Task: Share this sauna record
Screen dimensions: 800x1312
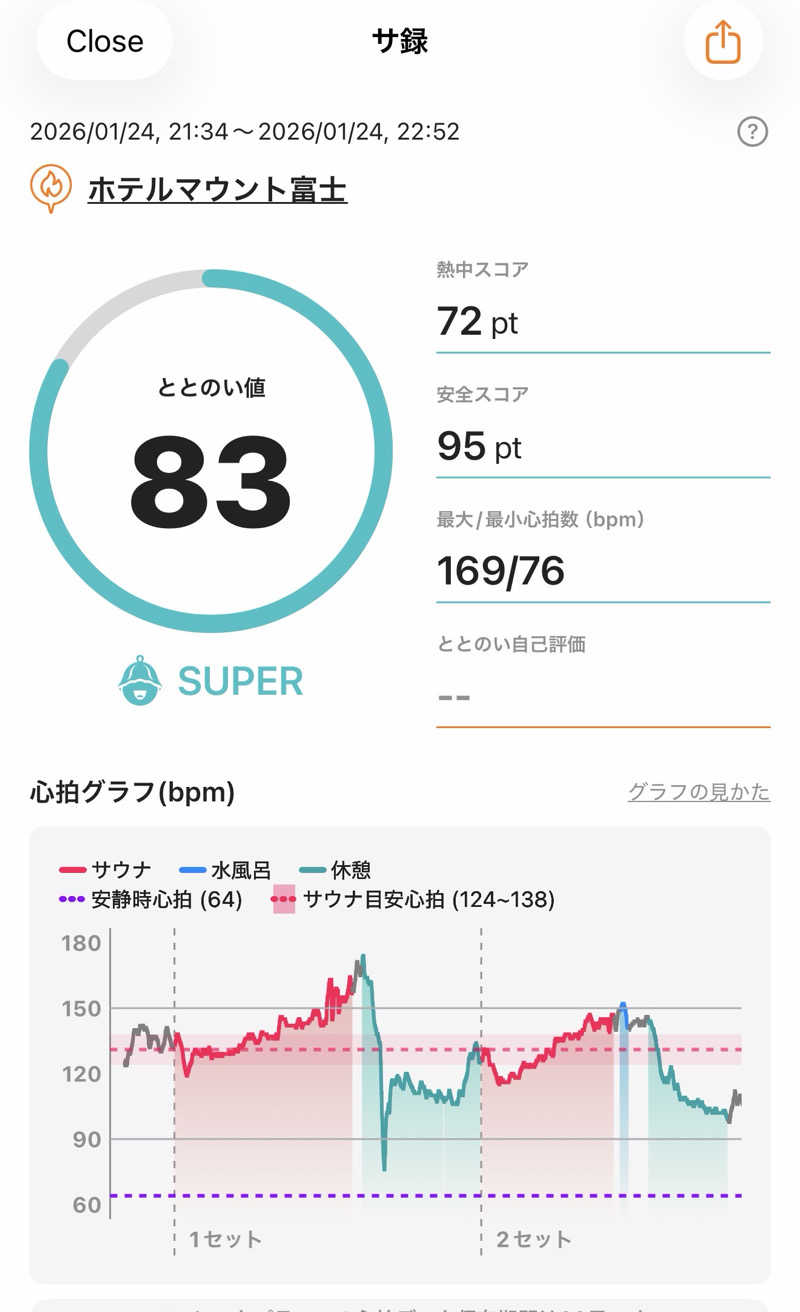Action: [722, 42]
